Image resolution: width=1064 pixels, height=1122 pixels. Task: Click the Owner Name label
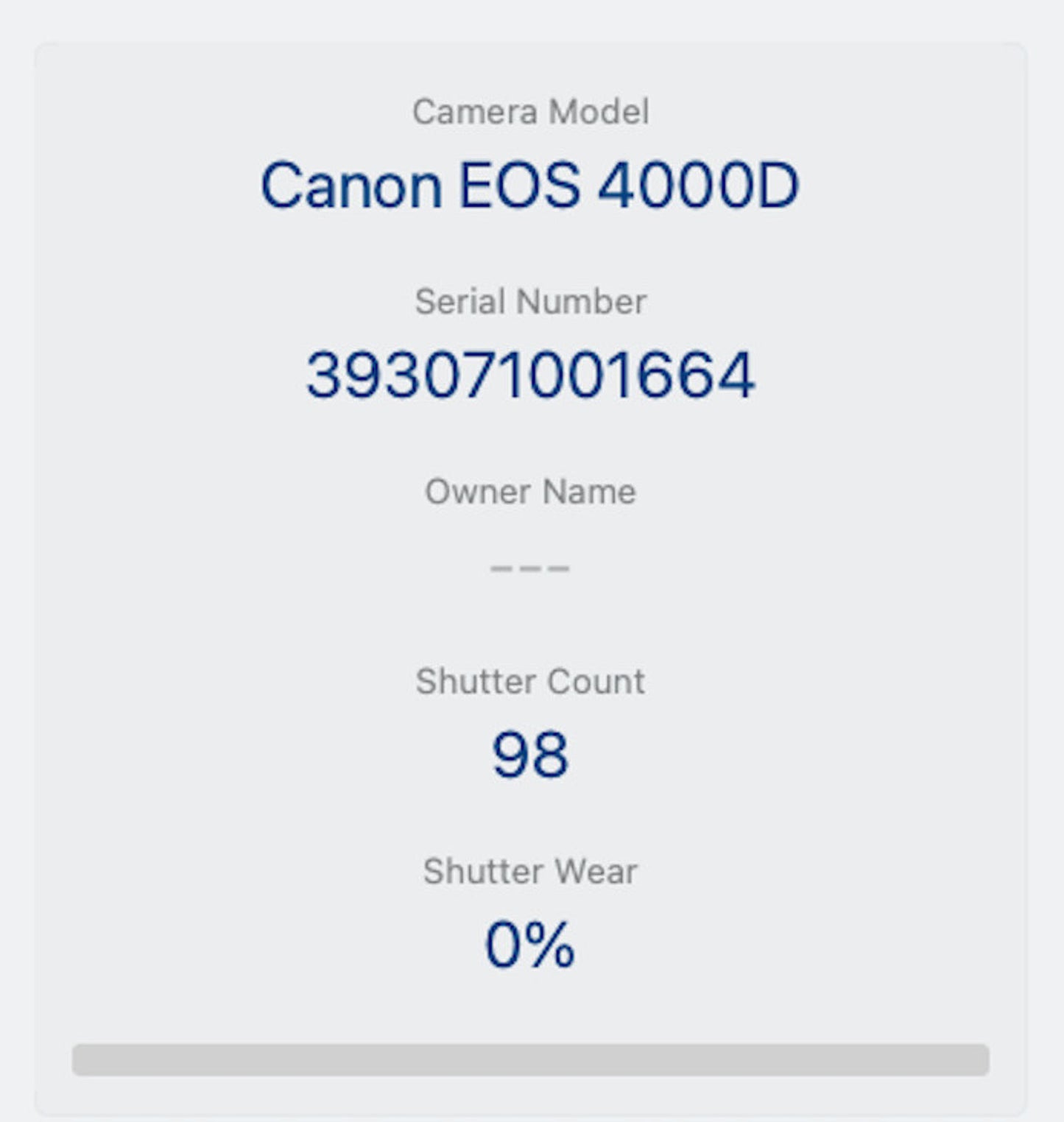coord(532,491)
